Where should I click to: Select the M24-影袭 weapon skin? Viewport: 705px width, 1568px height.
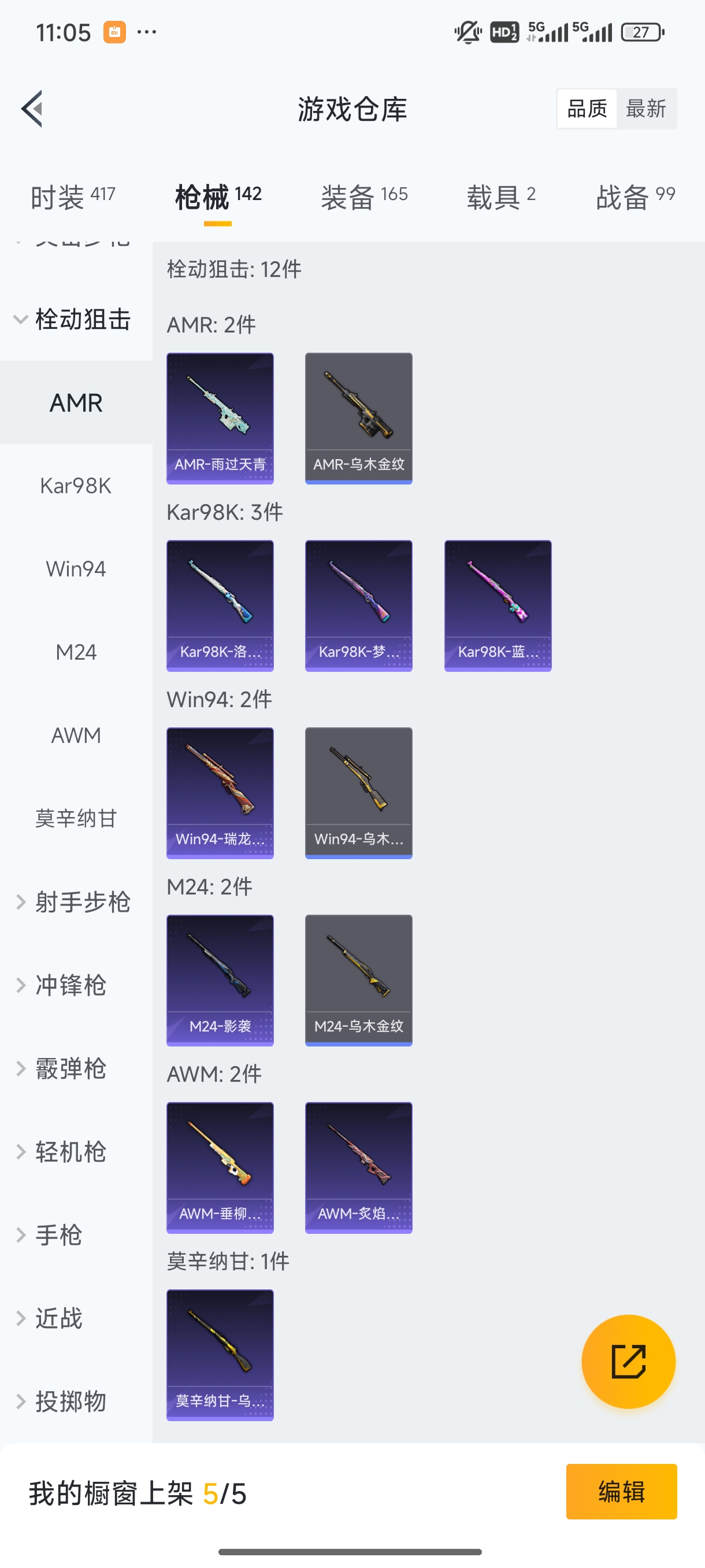click(x=220, y=980)
